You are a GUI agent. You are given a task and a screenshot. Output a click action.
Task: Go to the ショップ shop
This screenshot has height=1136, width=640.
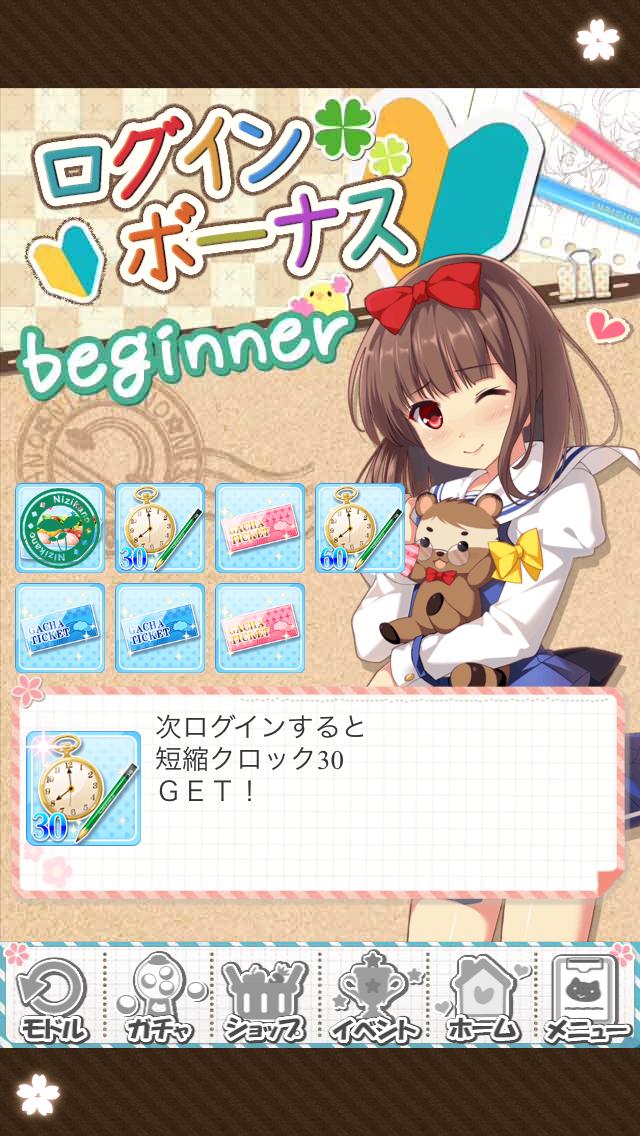[x=264, y=998]
